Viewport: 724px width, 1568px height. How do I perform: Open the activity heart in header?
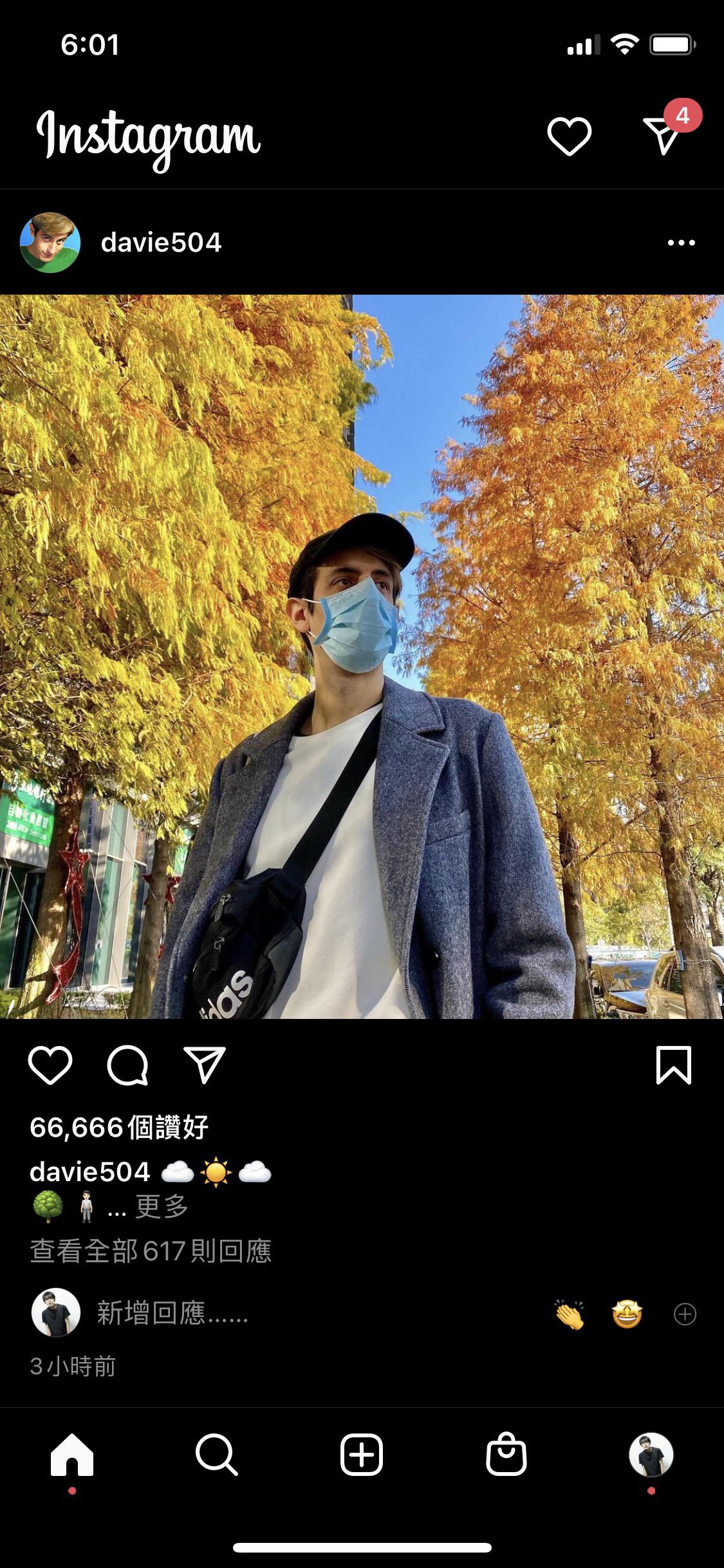click(x=569, y=136)
